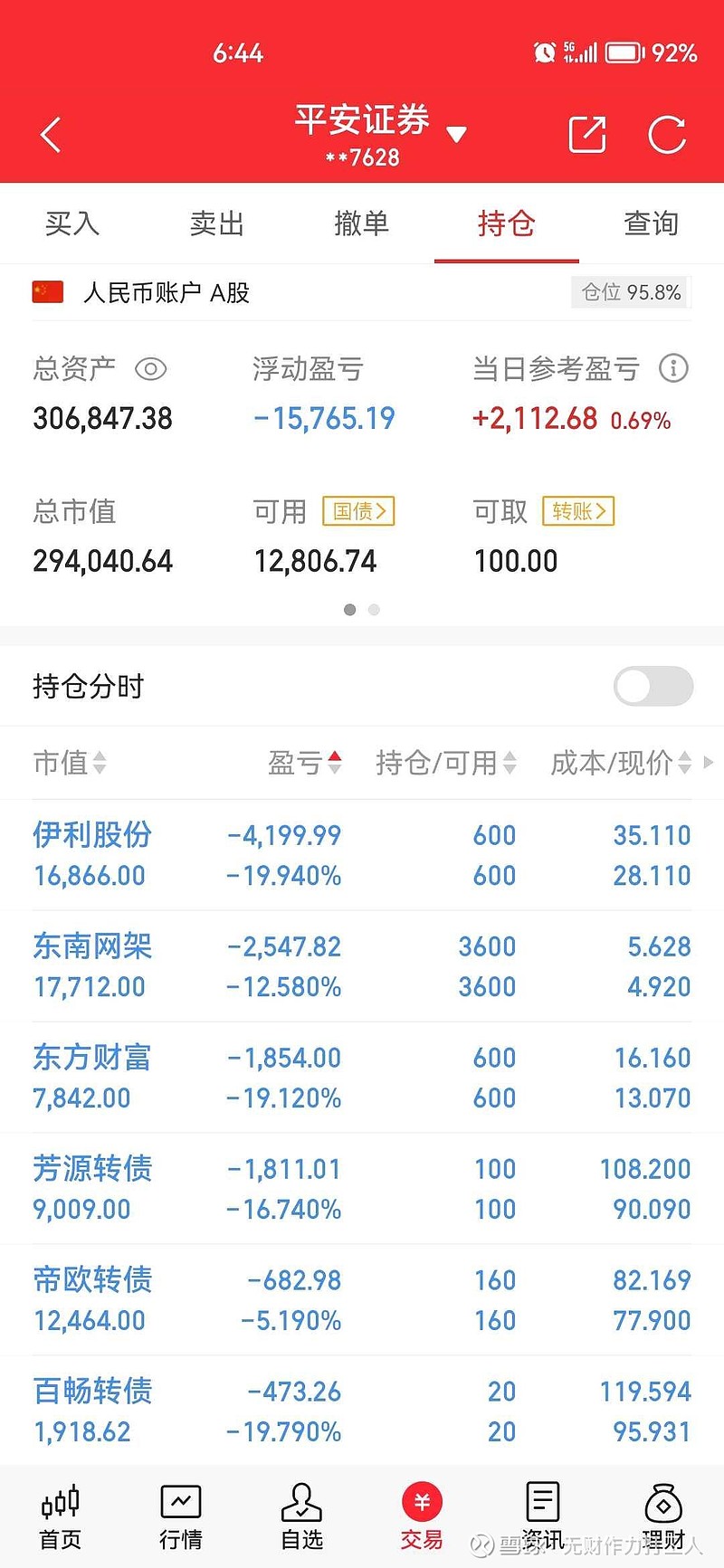The width and height of the screenshot is (724, 1568).
Task: Select the red 交易 trade icon
Action: (x=422, y=1516)
